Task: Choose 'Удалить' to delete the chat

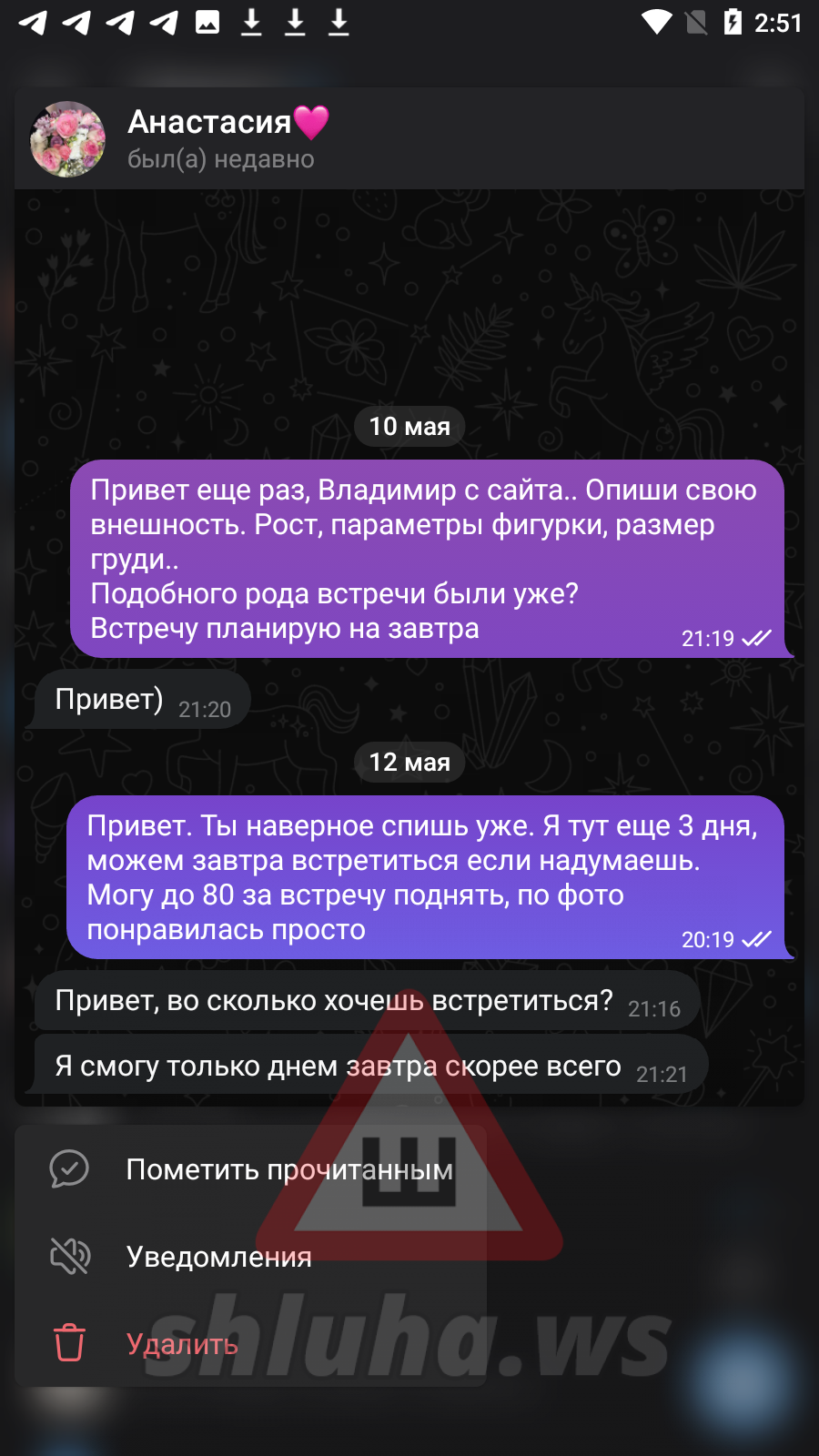Action: point(182,1343)
